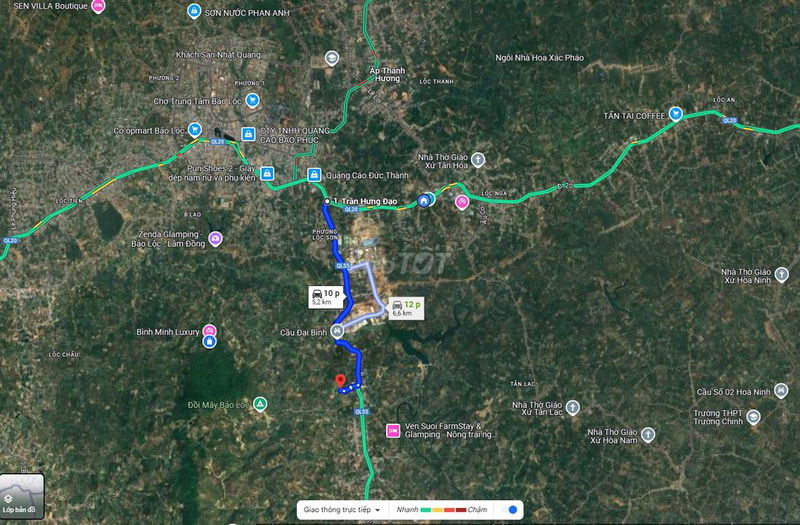Image resolution: width=800 pixels, height=525 pixels.
Task: Expand the Giao thông trực tiếp dropdown
Action: pyautogui.click(x=342, y=509)
